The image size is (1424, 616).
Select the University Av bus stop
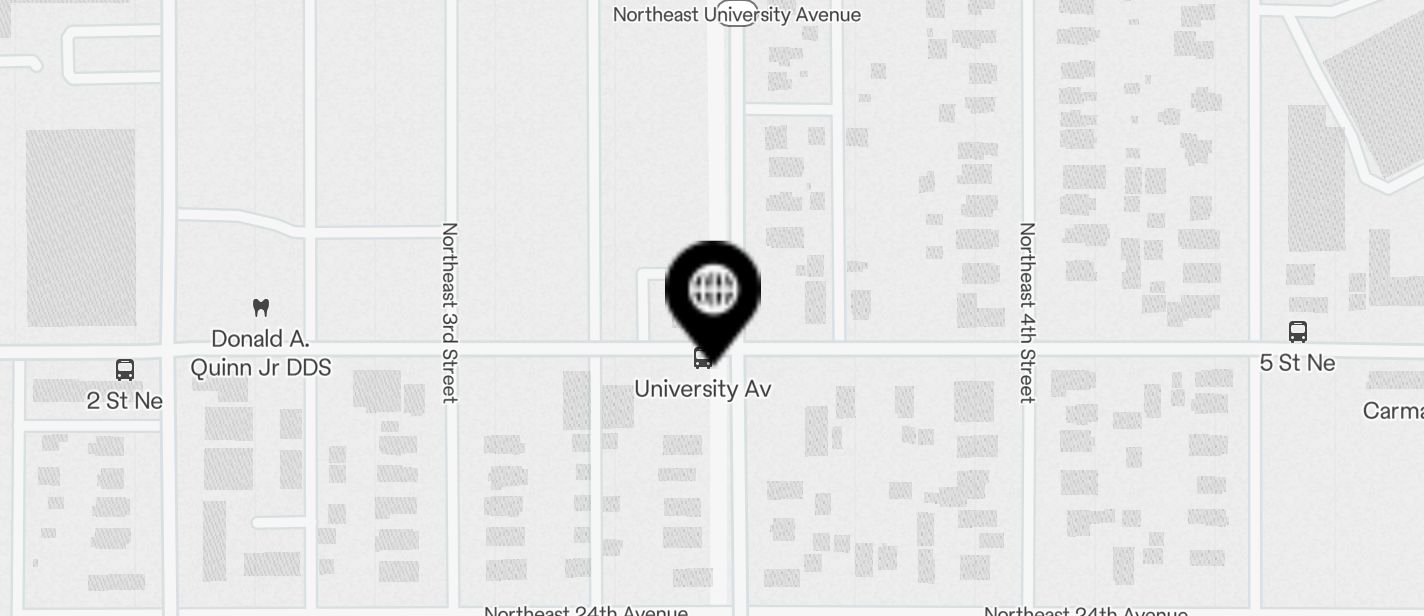702,358
